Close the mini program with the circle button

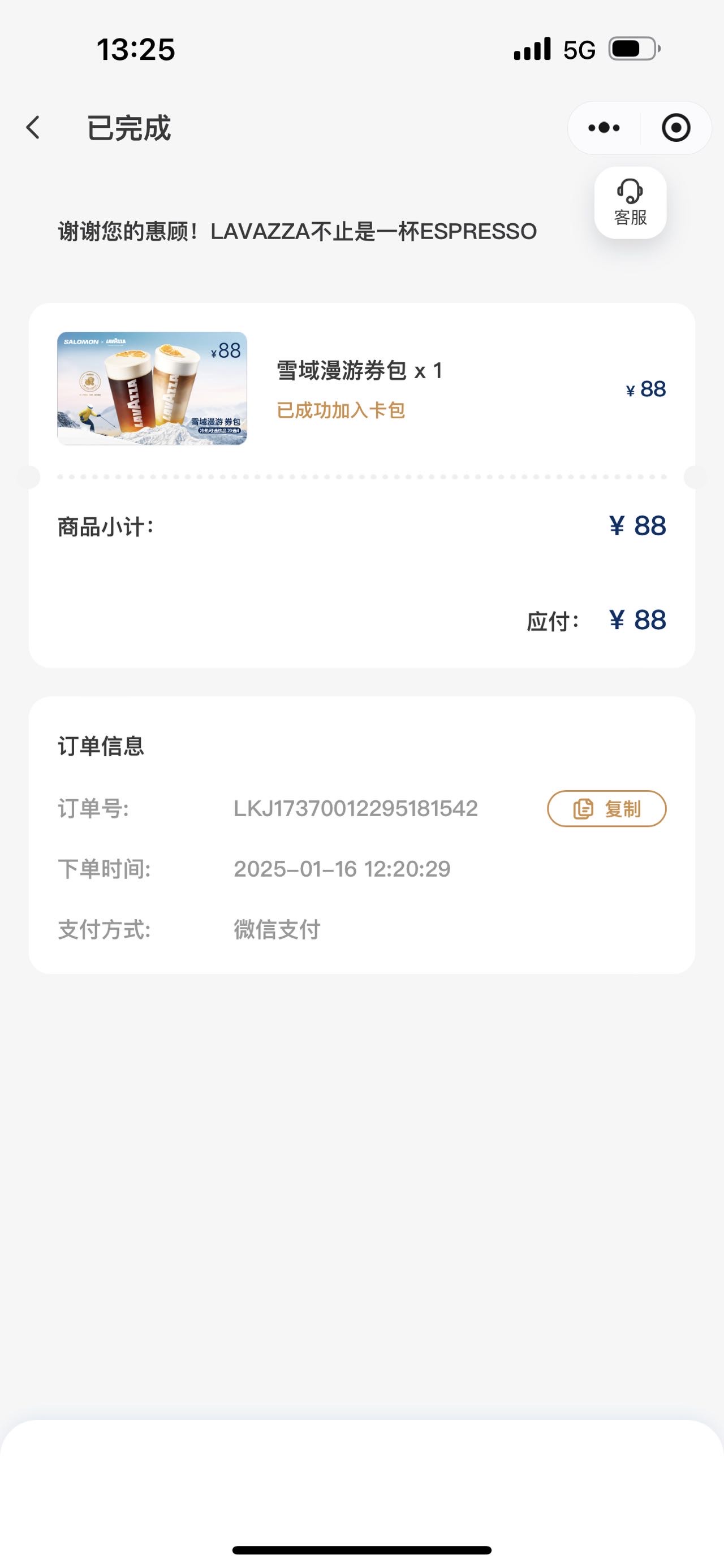point(676,128)
